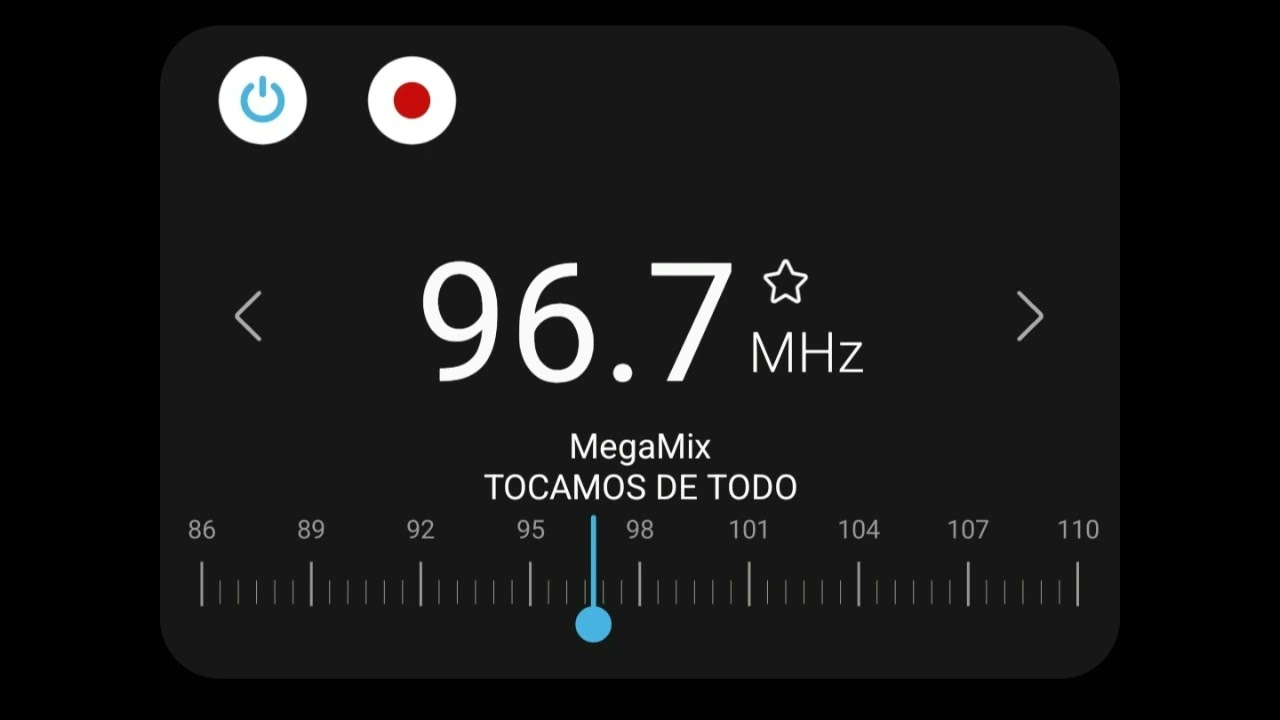Start recording the radio broadcast
Image resolution: width=1280 pixels, height=720 pixels.
(x=411, y=101)
